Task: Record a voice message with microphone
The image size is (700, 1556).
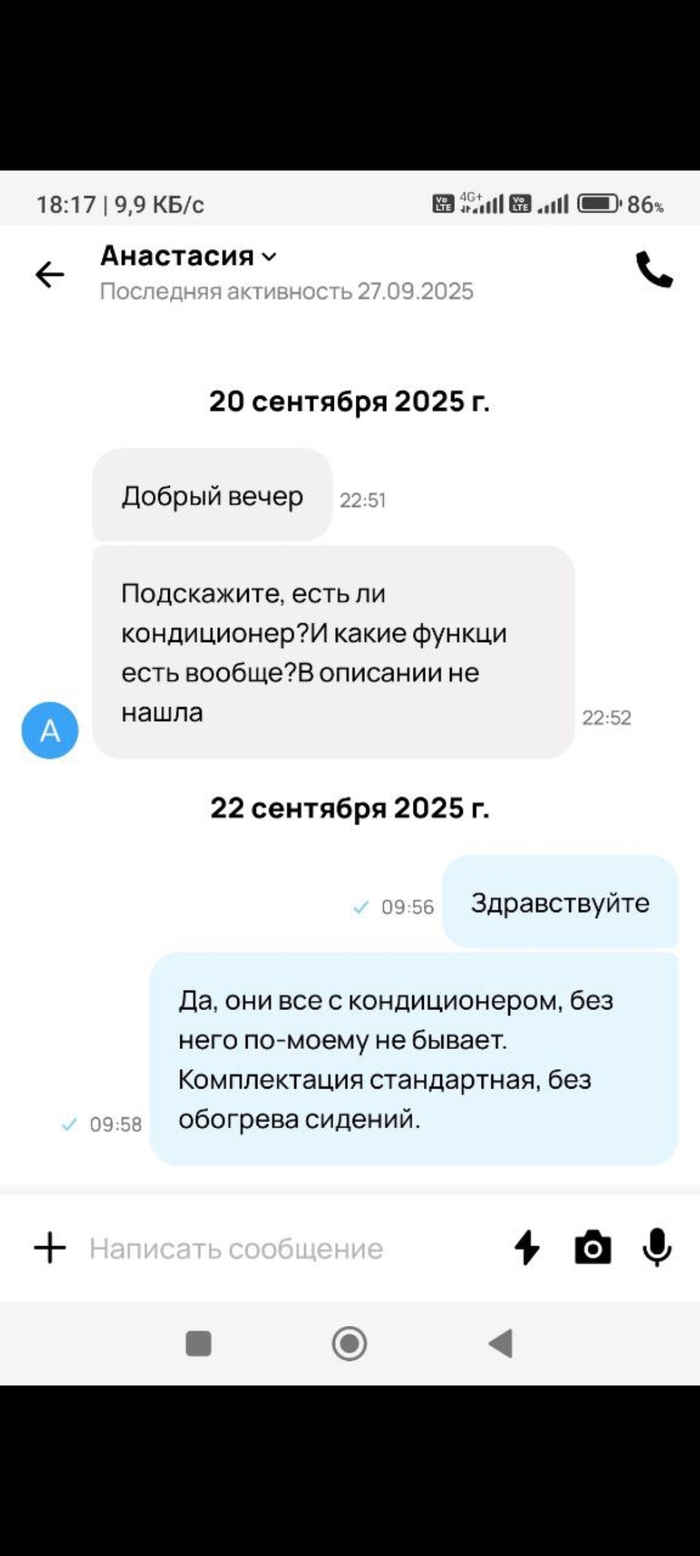Action: pyautogui.click(x=656, y=1247)
